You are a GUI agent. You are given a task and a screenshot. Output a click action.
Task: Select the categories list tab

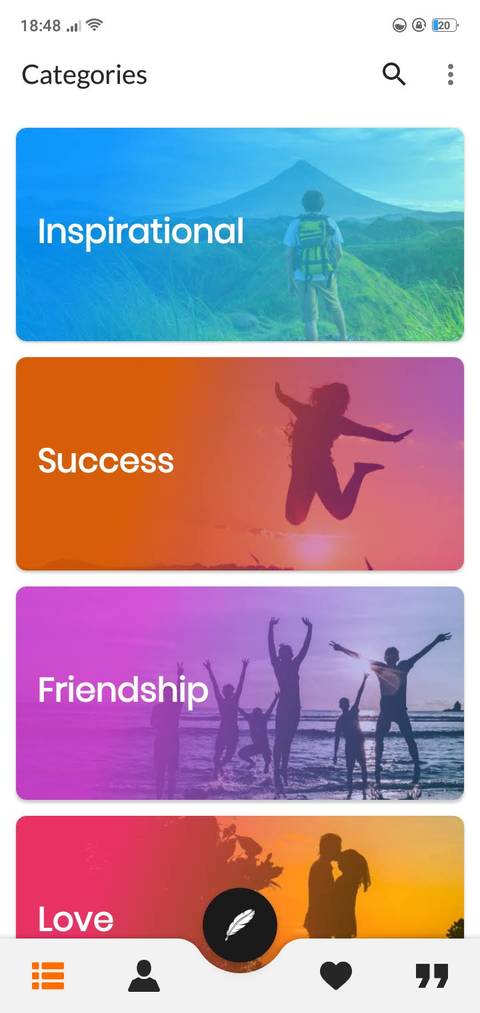[48, 976]
